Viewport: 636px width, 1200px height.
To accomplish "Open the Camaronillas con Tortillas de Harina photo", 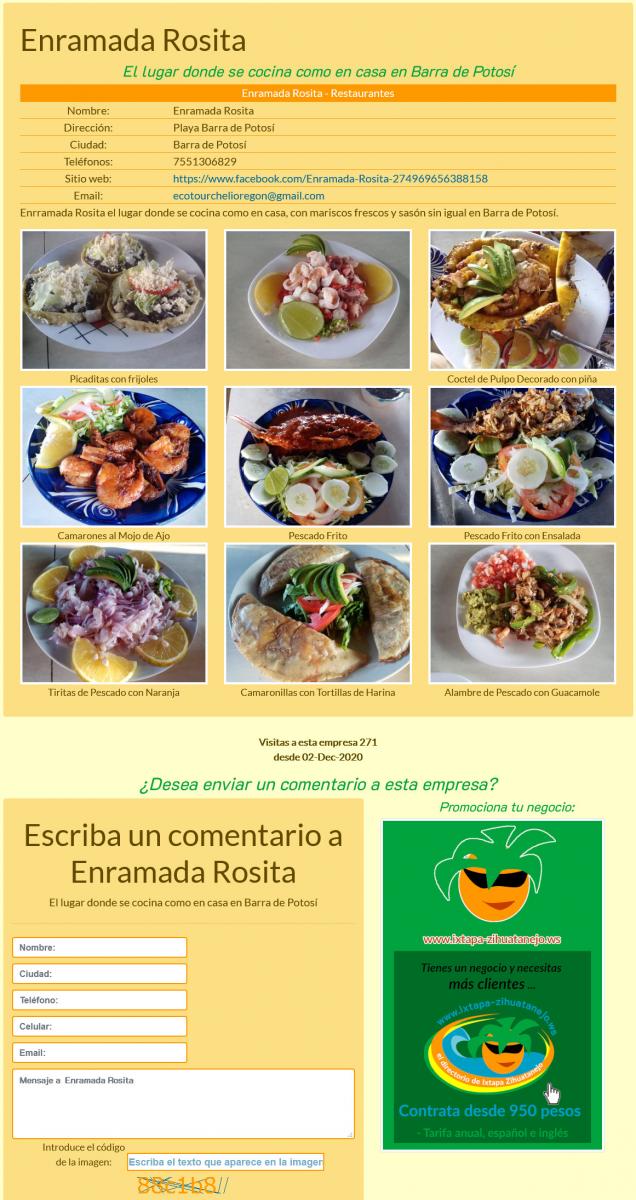I will [318, 613].
